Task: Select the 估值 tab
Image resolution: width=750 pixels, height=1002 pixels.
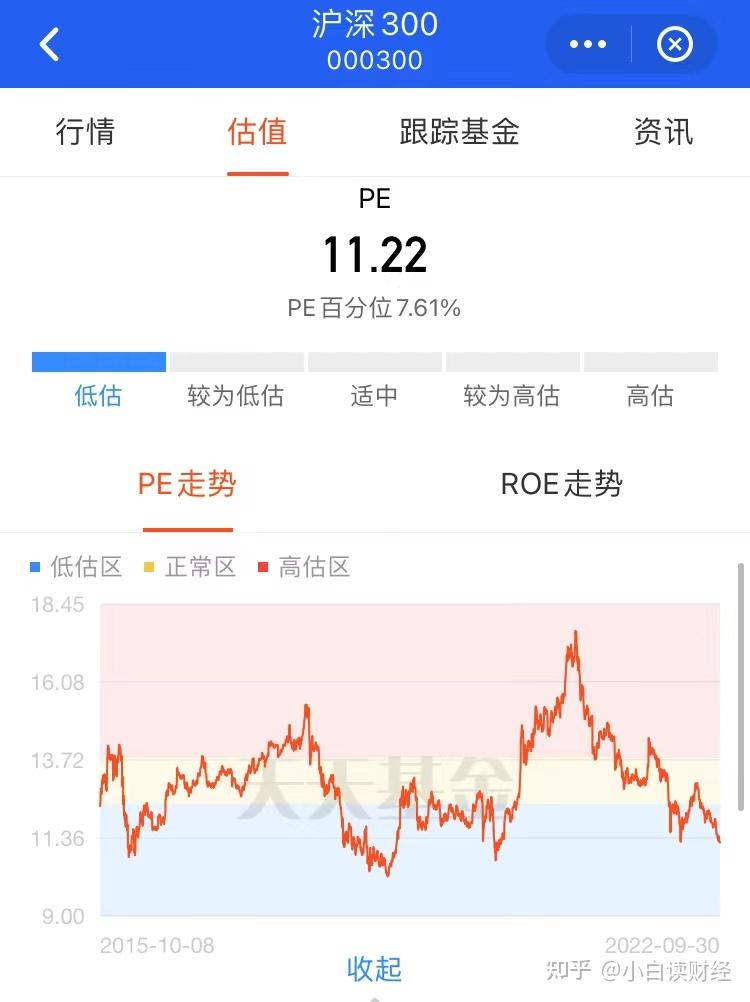Action: pos(257,132)
